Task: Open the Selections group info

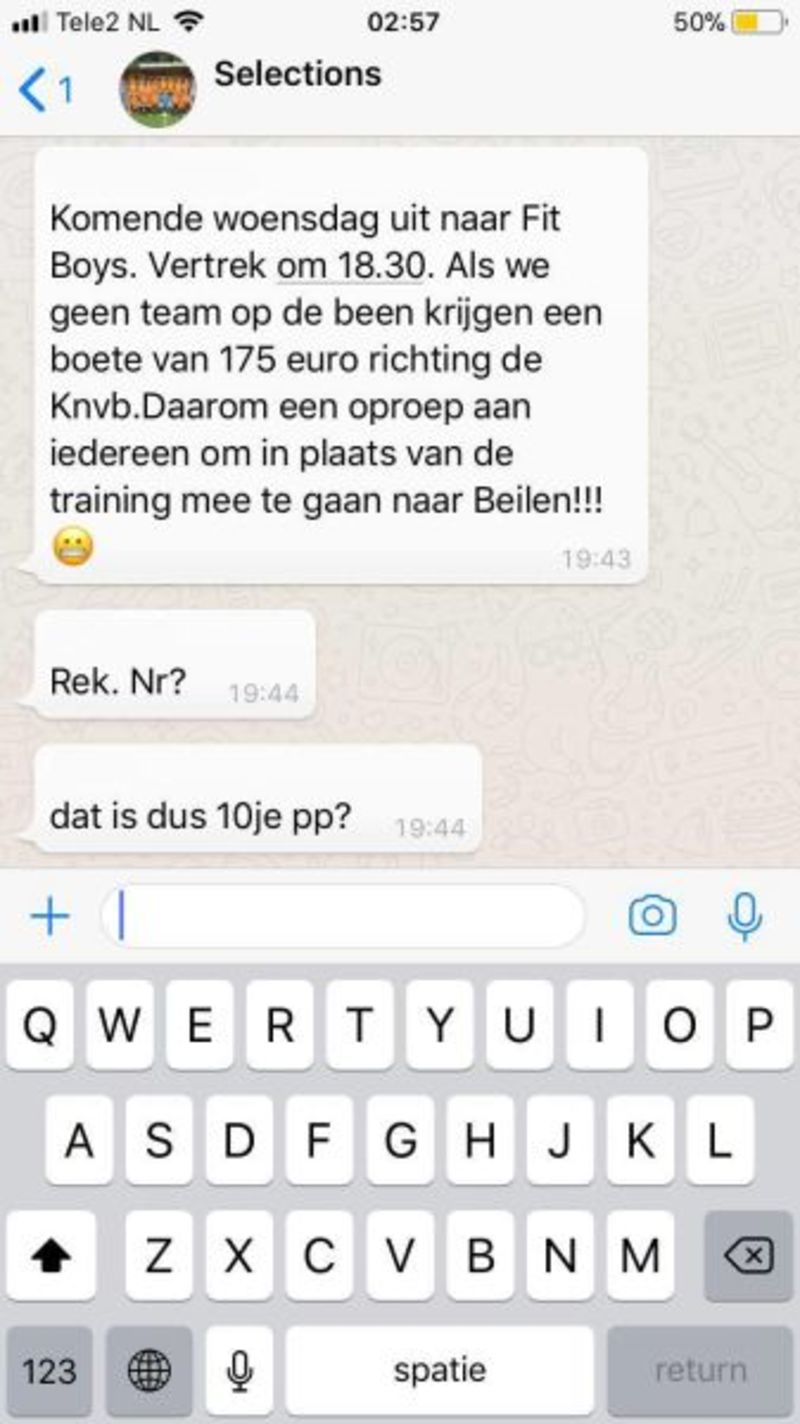Action: coord(298,74)
